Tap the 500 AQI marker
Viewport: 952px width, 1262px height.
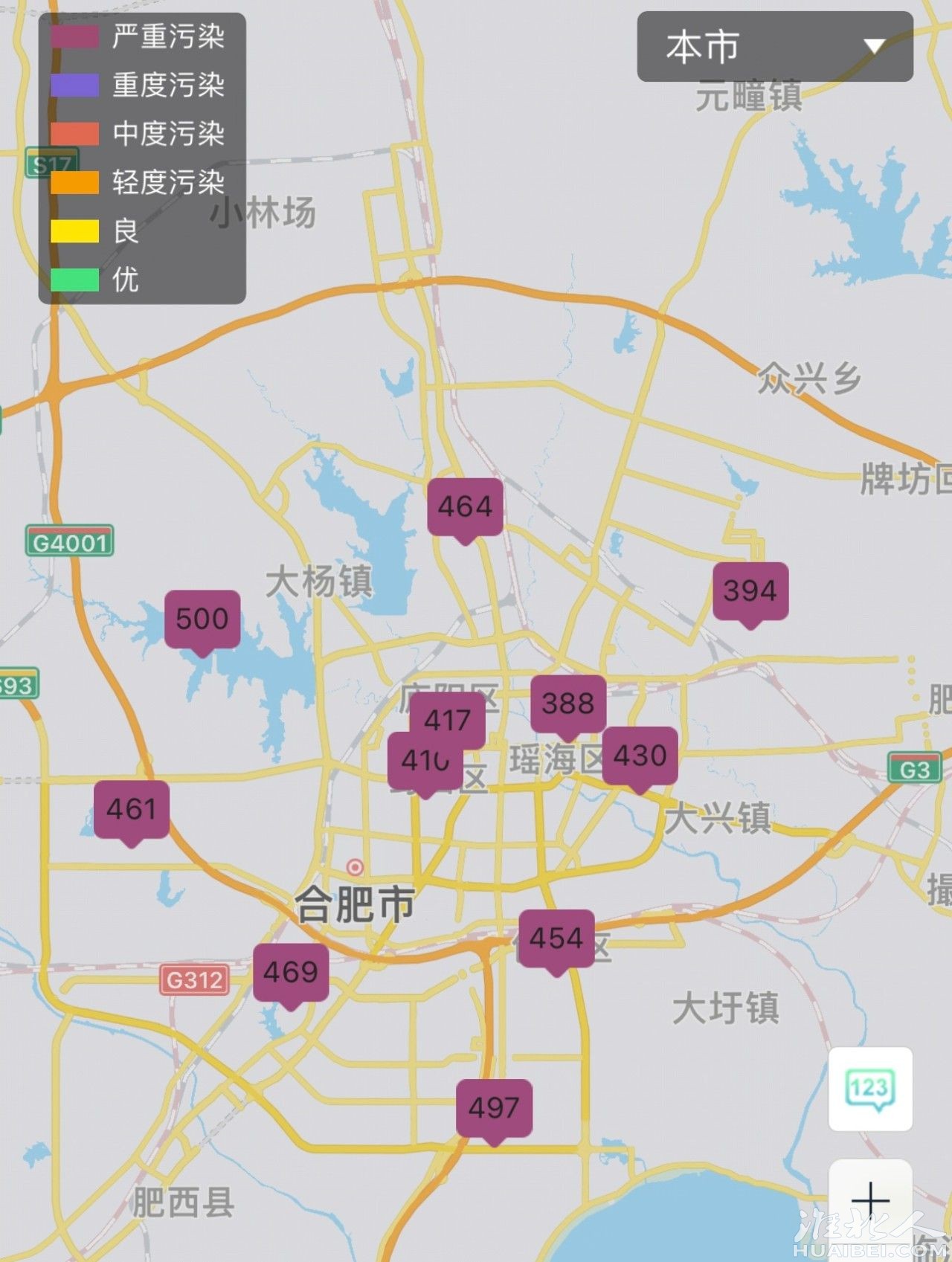(x=202, y=619)
